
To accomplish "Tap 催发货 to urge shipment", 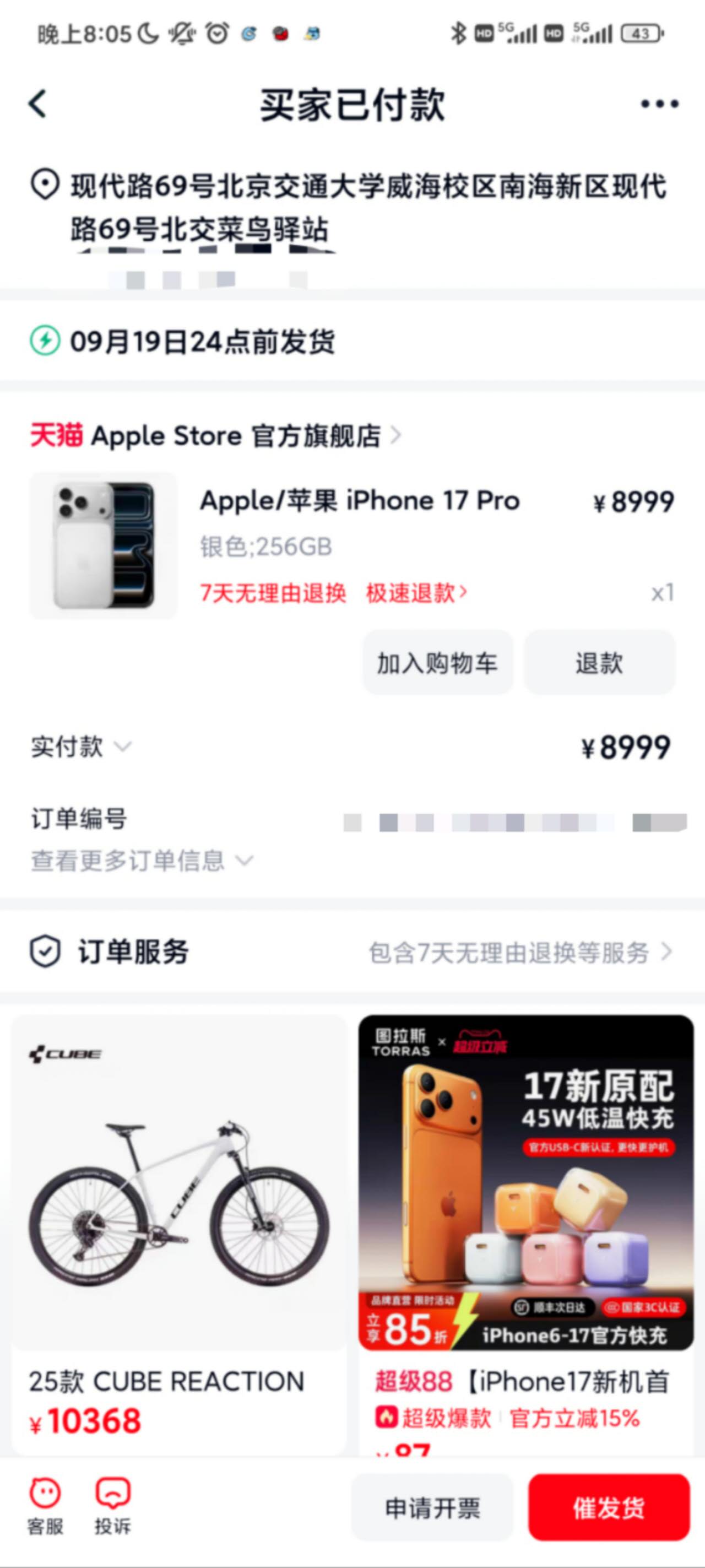I will (608, 1508).
